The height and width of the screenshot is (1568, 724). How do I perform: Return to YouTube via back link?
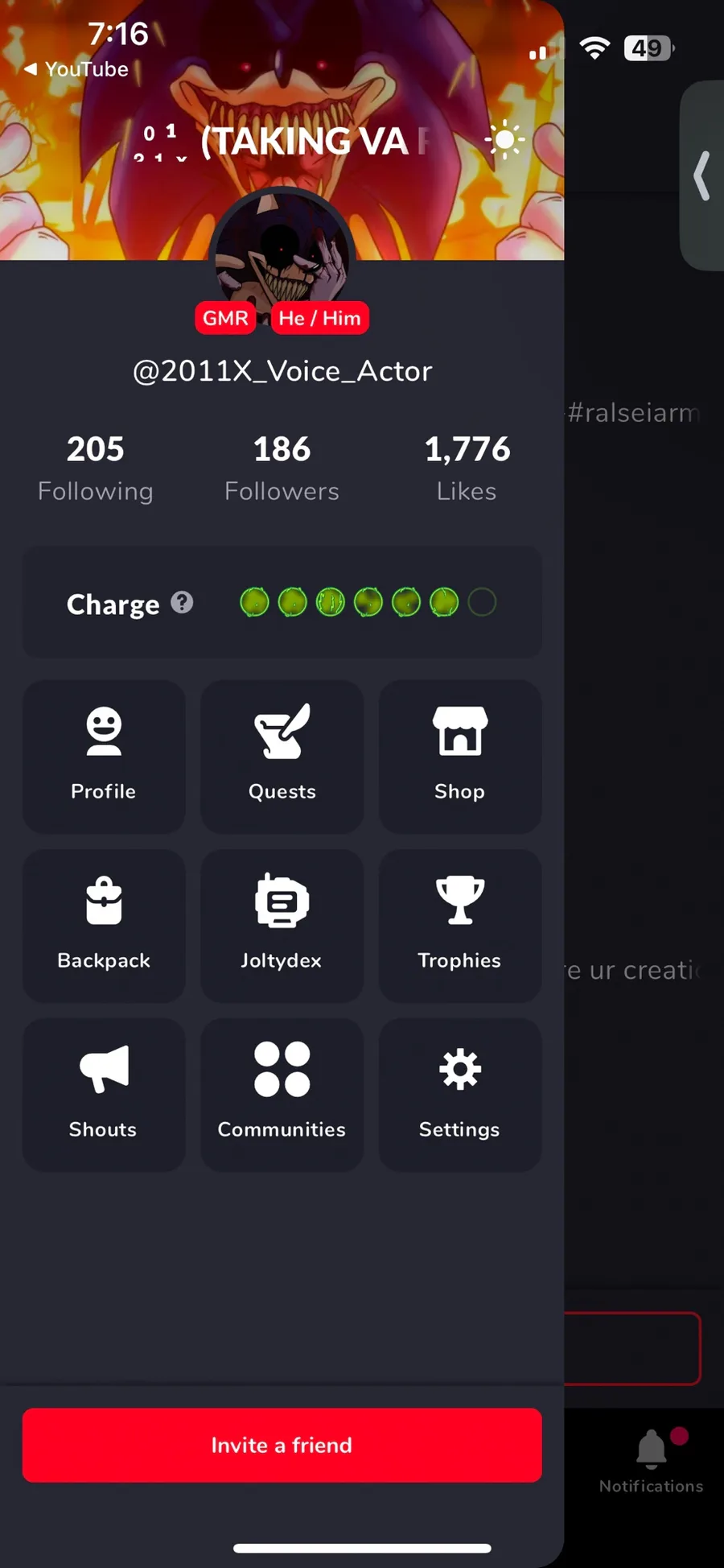[76, 69]
